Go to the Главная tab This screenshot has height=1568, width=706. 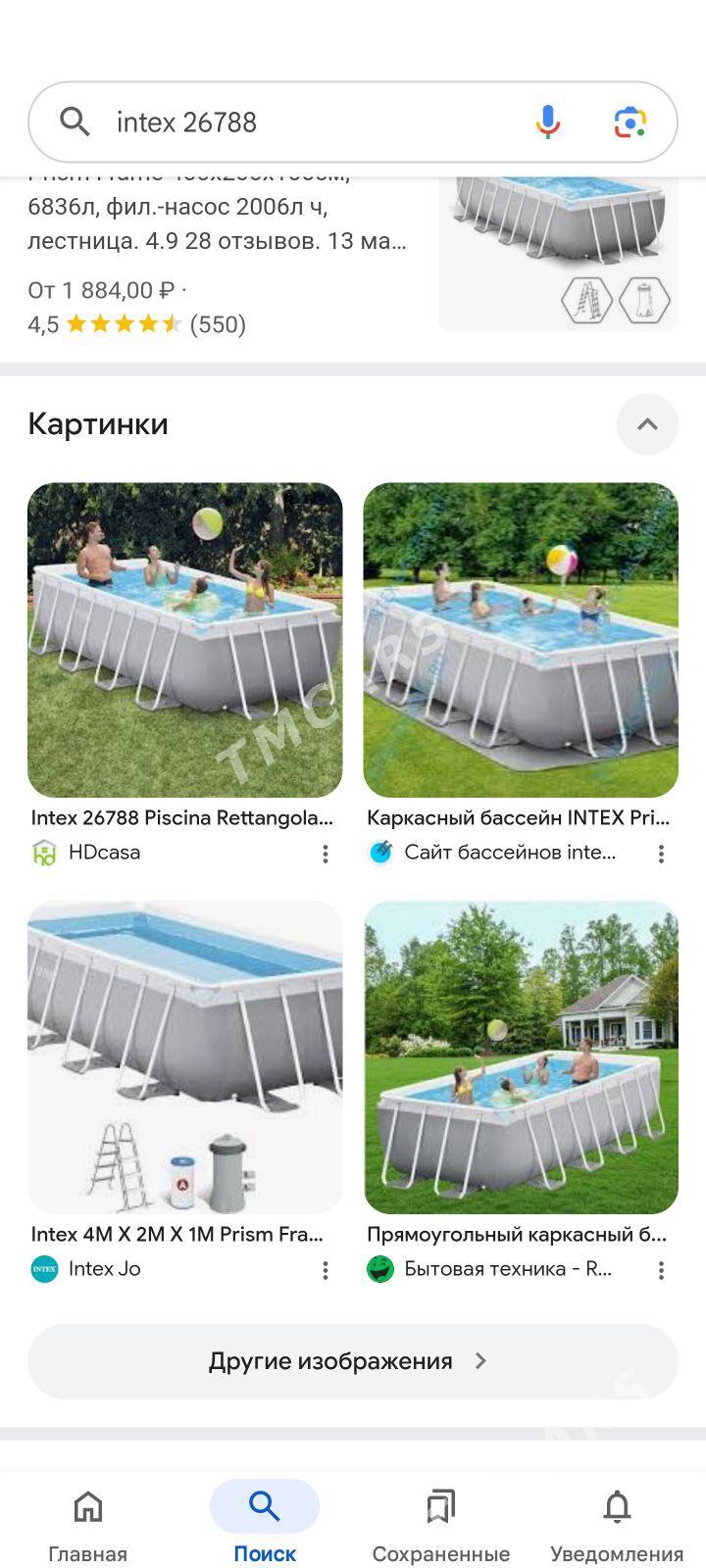click(x=88, y=1526)
